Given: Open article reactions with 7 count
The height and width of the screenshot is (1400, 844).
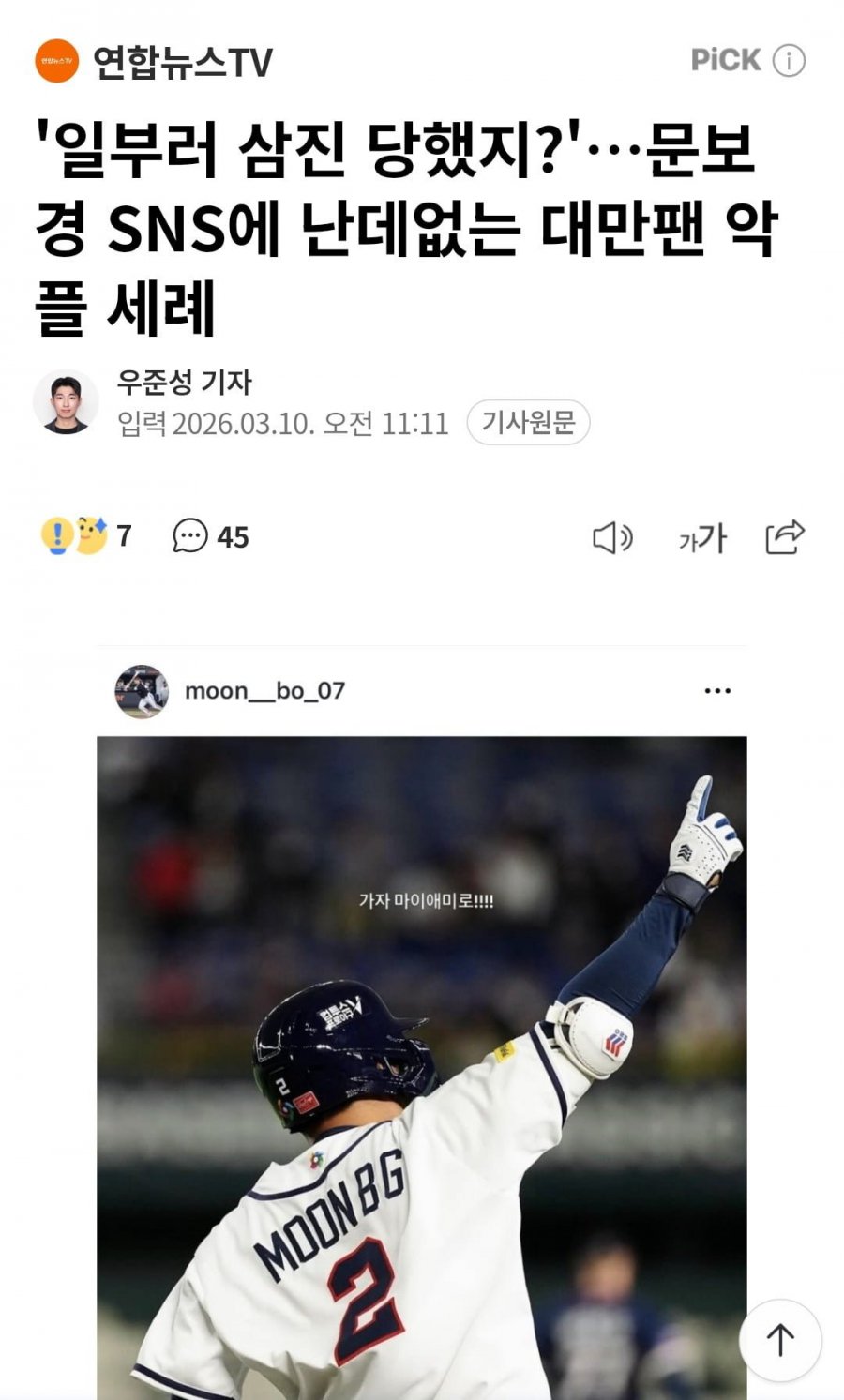Looking at the screenshot, I should pos(86,536).
